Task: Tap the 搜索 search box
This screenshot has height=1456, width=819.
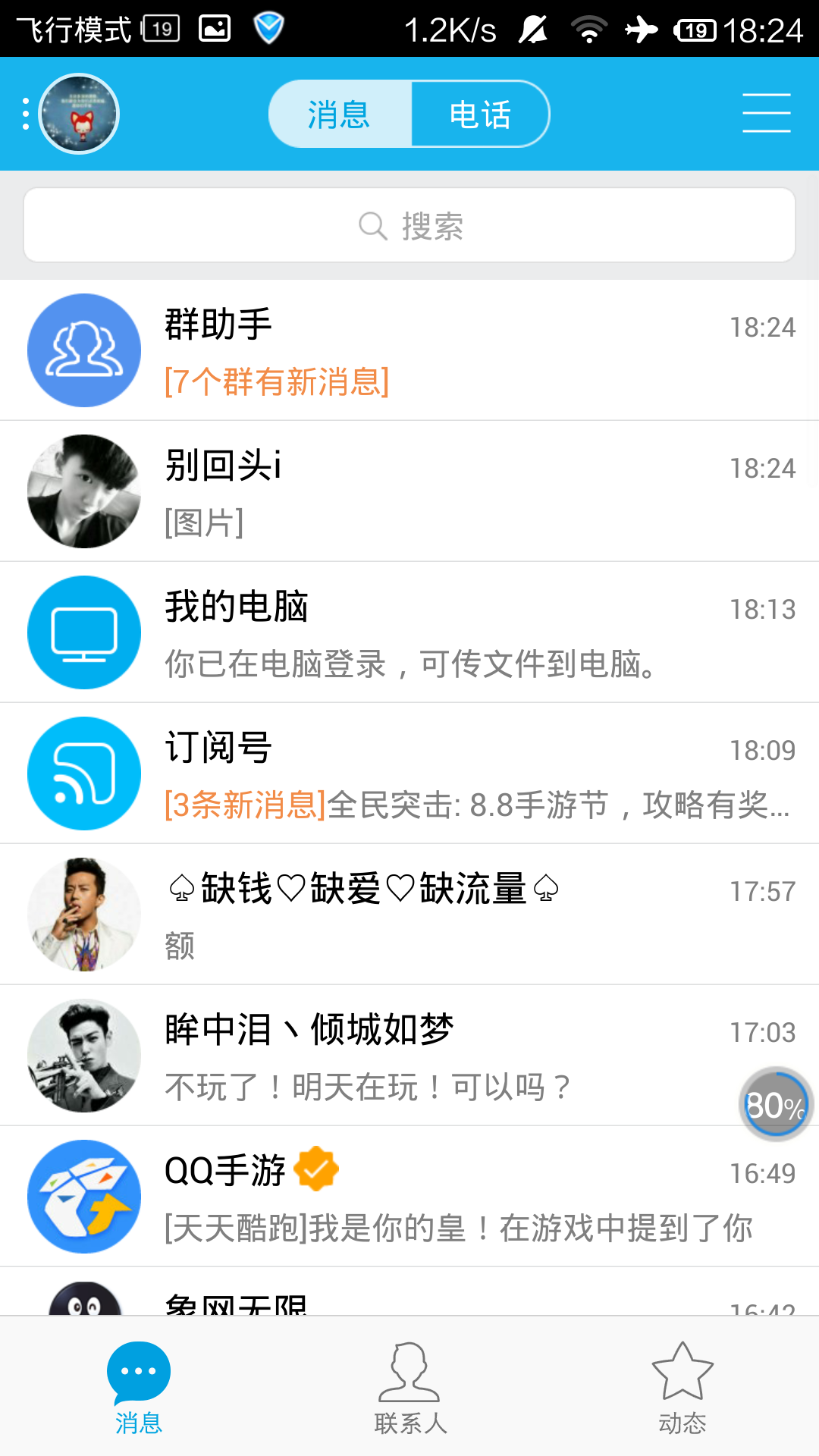Action: click(x=409, y=225)
